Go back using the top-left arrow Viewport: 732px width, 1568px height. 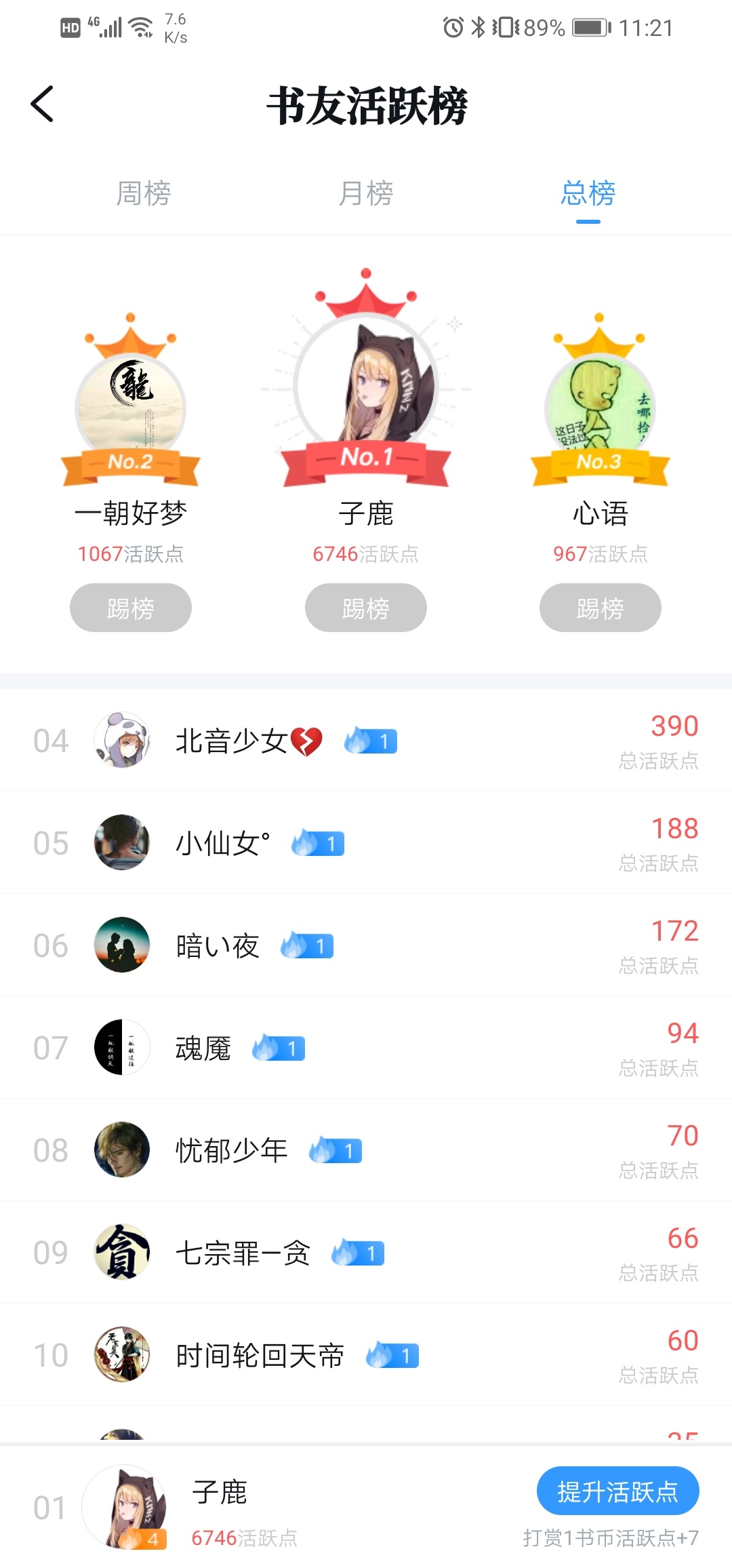42,104
